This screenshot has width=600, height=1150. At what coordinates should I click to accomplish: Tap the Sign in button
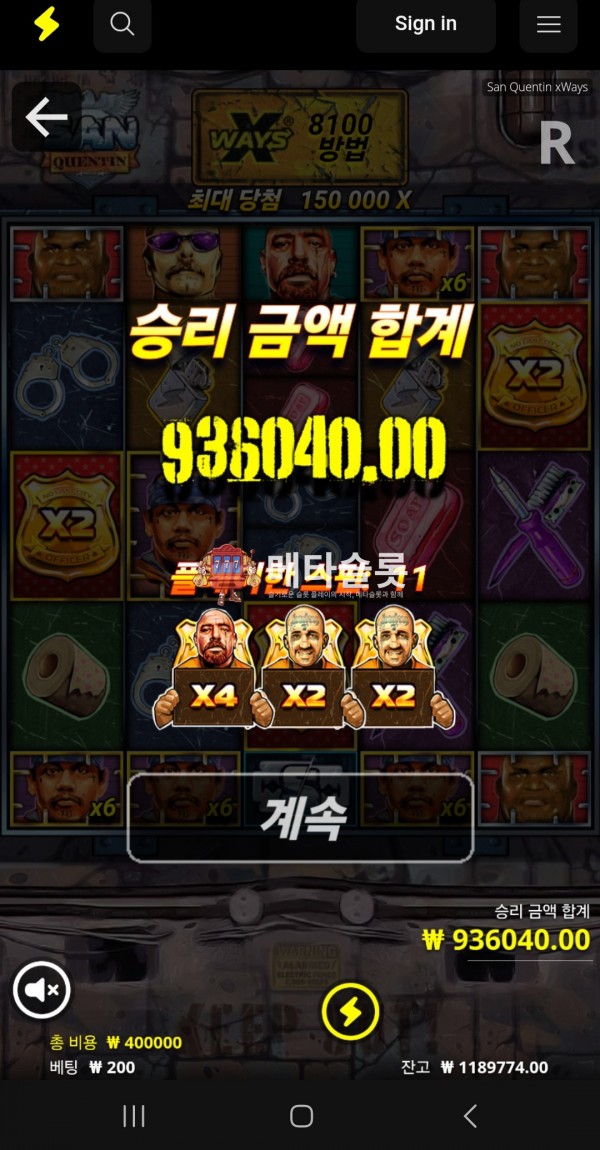[425, 24]
